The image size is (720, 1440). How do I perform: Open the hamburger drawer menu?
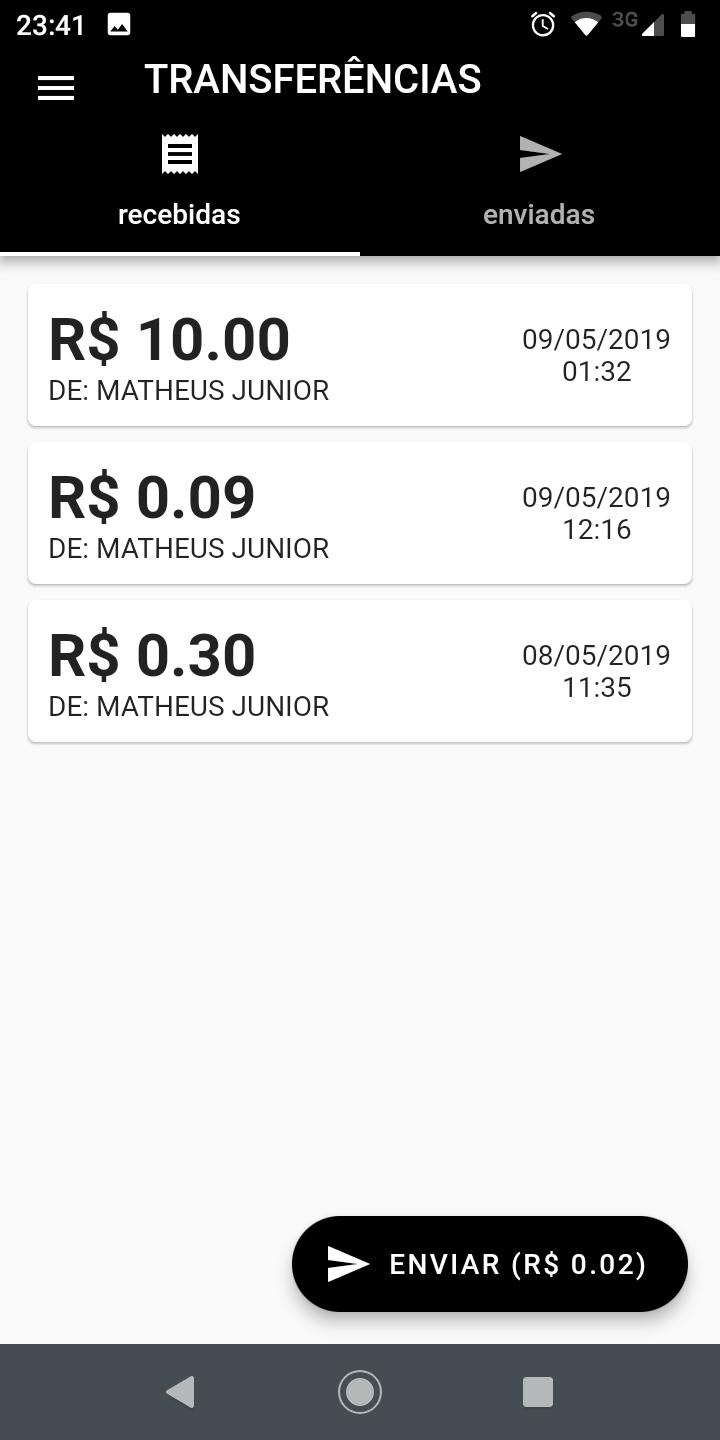[x=56, y=88]
